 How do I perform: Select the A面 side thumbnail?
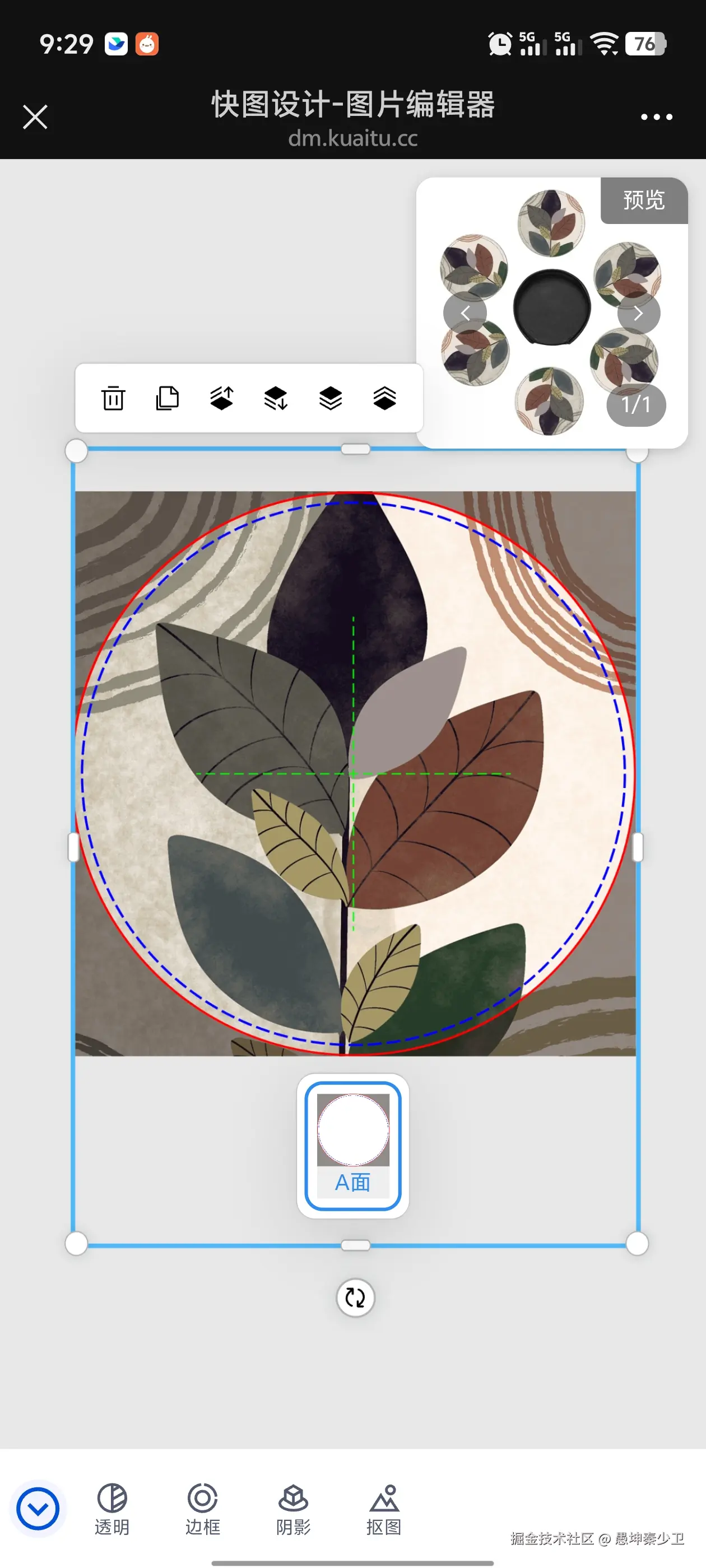click(352, 1146)
